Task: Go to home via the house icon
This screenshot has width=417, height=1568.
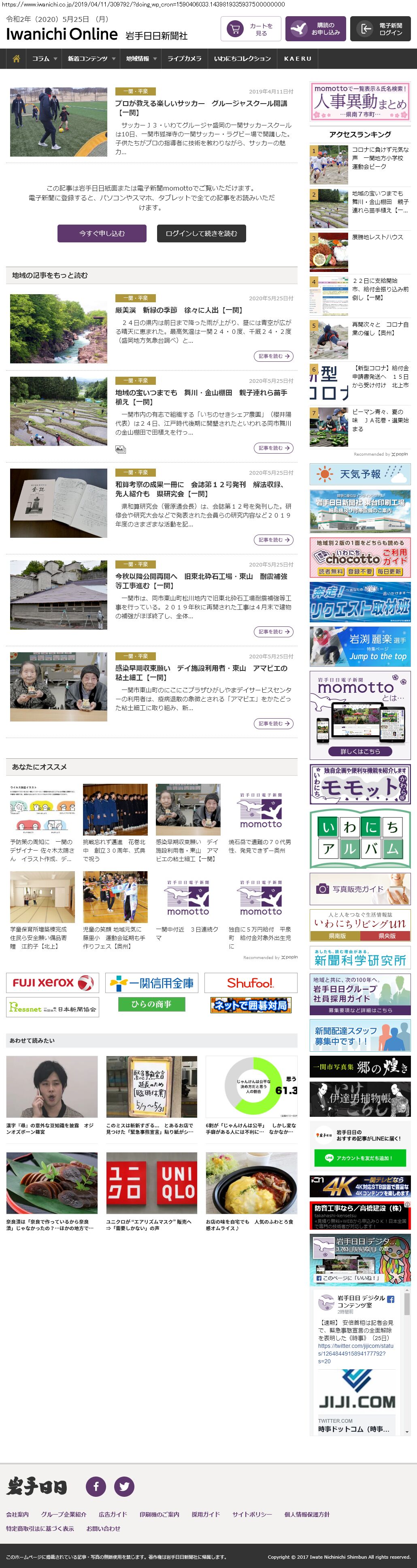Action: click(x=17, y=58)
